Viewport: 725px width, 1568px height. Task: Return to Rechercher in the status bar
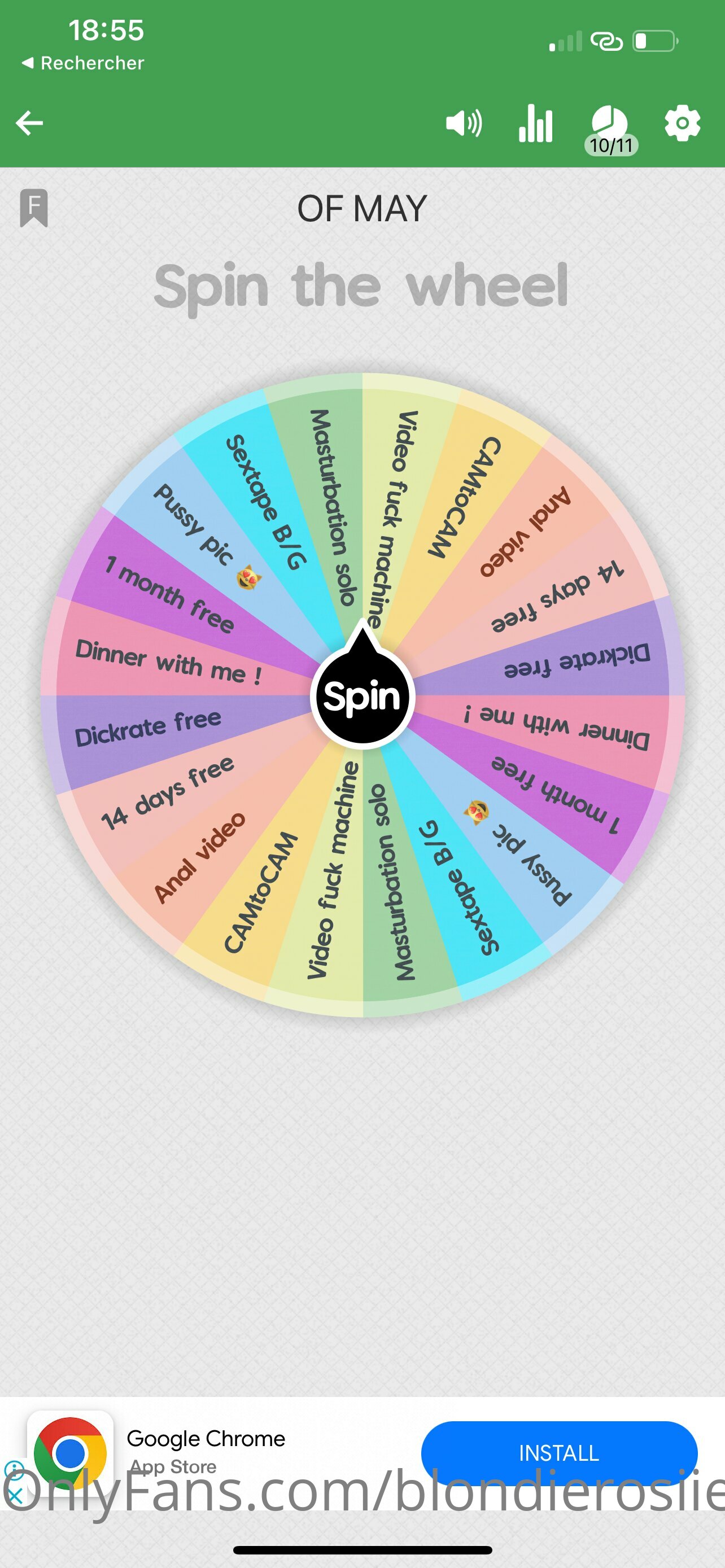tap(83, 63)
